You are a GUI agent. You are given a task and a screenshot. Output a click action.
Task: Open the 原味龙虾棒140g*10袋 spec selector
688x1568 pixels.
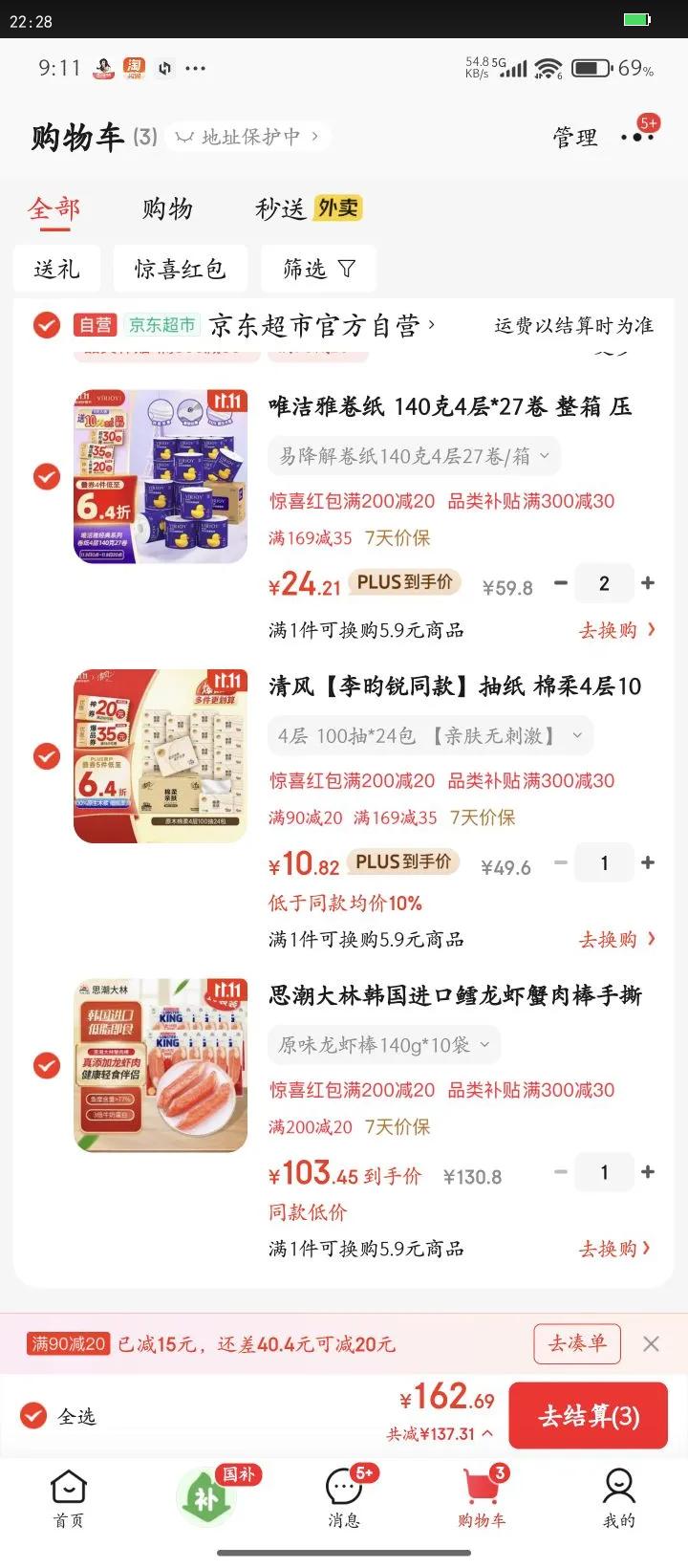(x=382, y=1044)
